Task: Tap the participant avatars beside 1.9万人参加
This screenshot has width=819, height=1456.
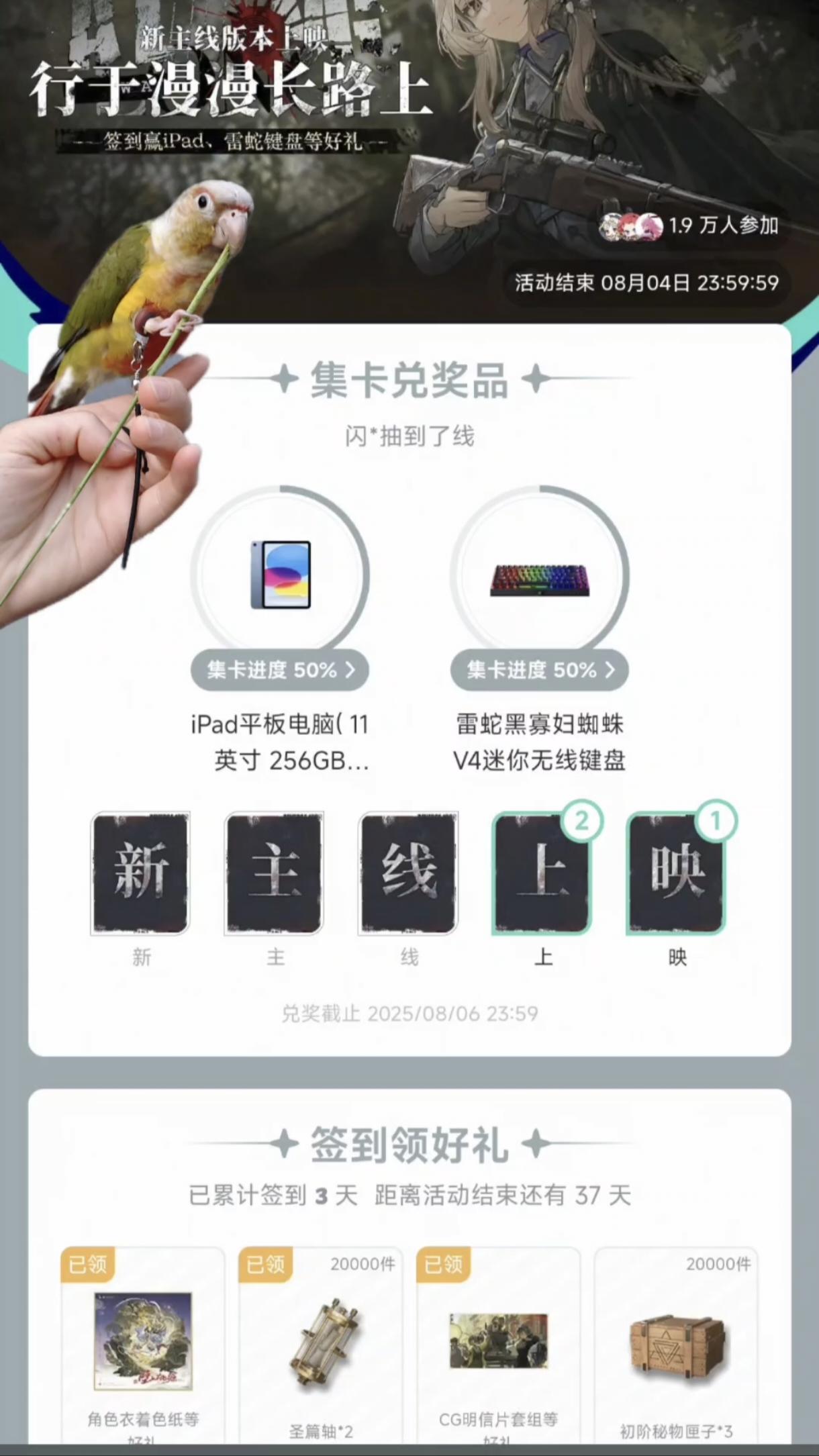Action: click(629, 228)
